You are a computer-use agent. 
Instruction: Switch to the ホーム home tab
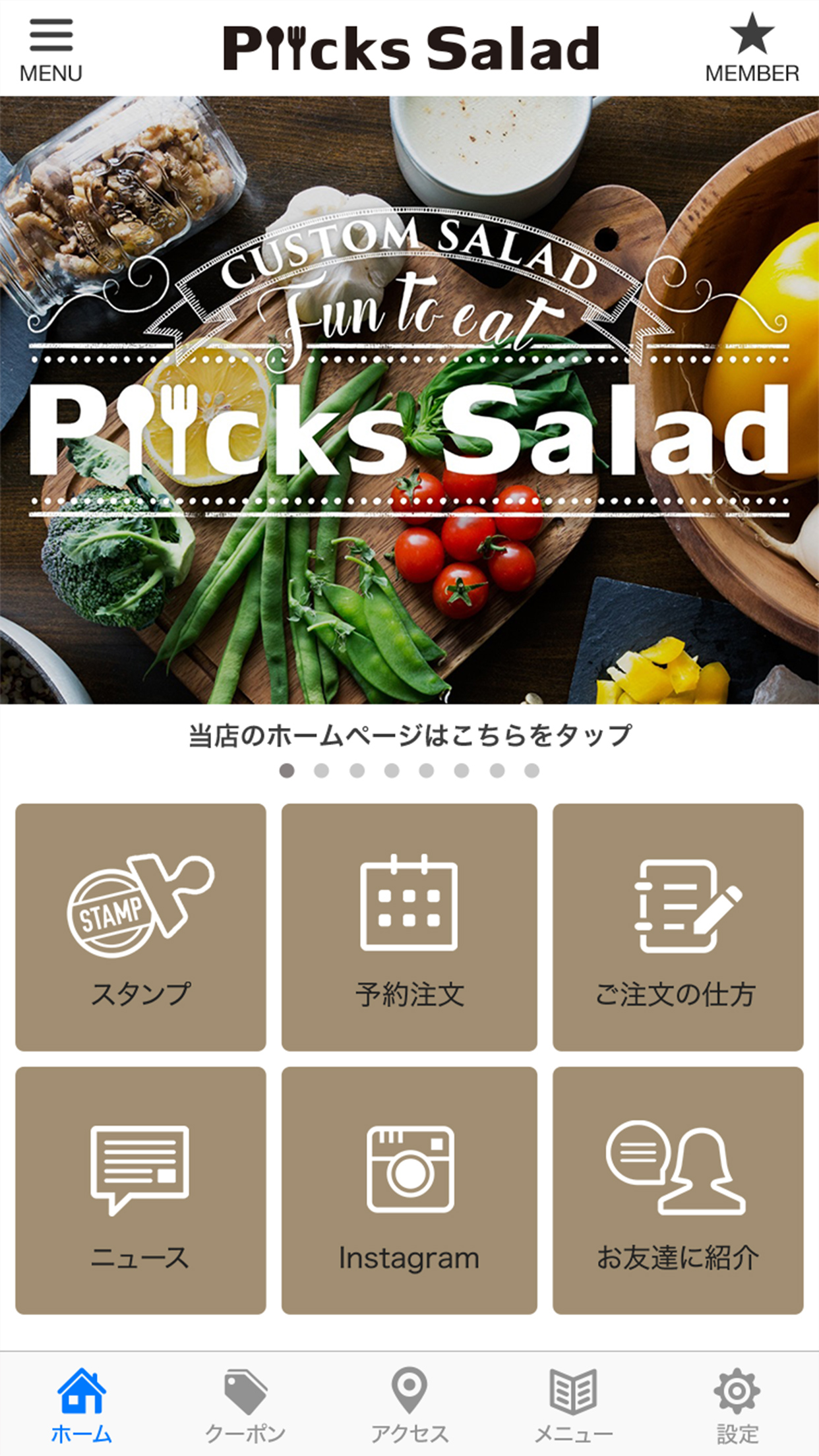click(x=82, y=1405)
